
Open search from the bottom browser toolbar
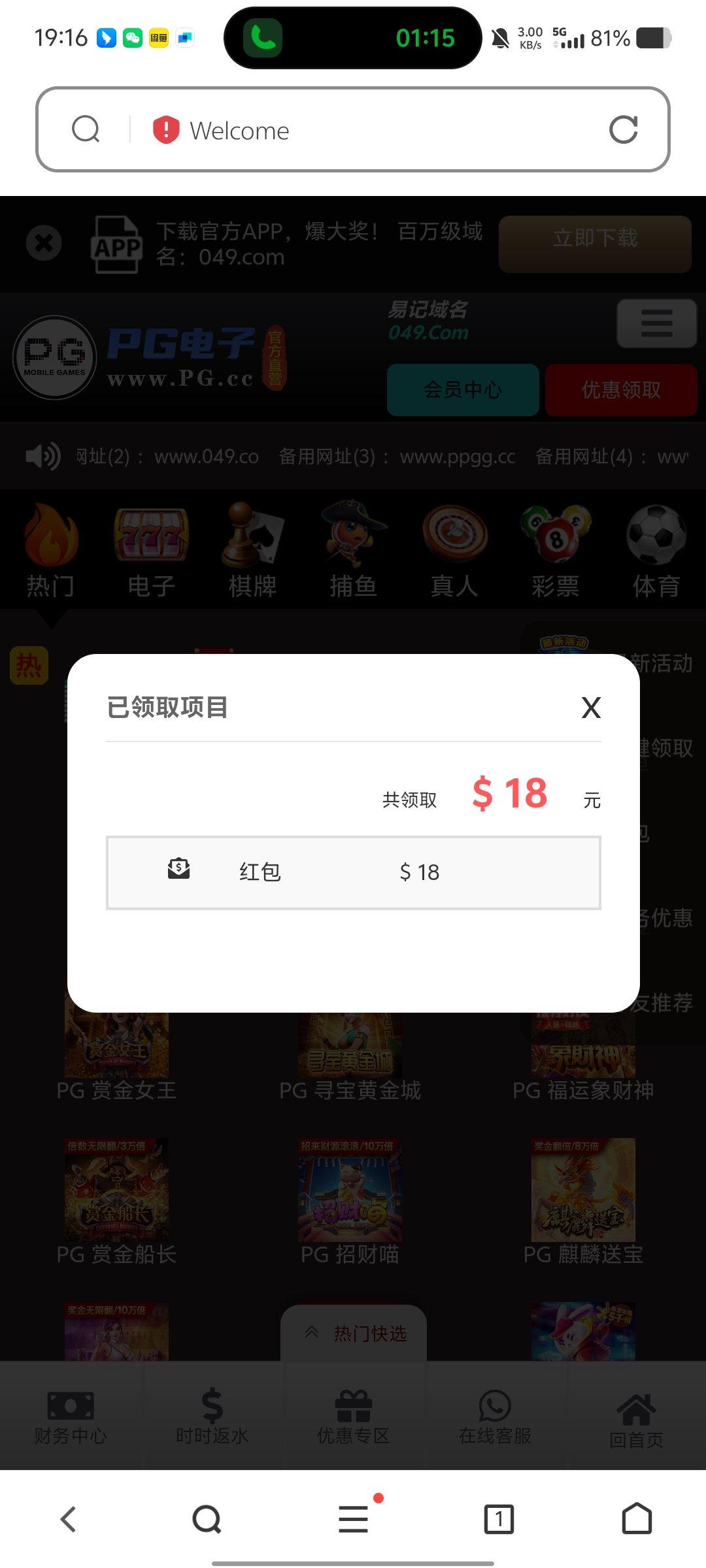pos(207,1519)
